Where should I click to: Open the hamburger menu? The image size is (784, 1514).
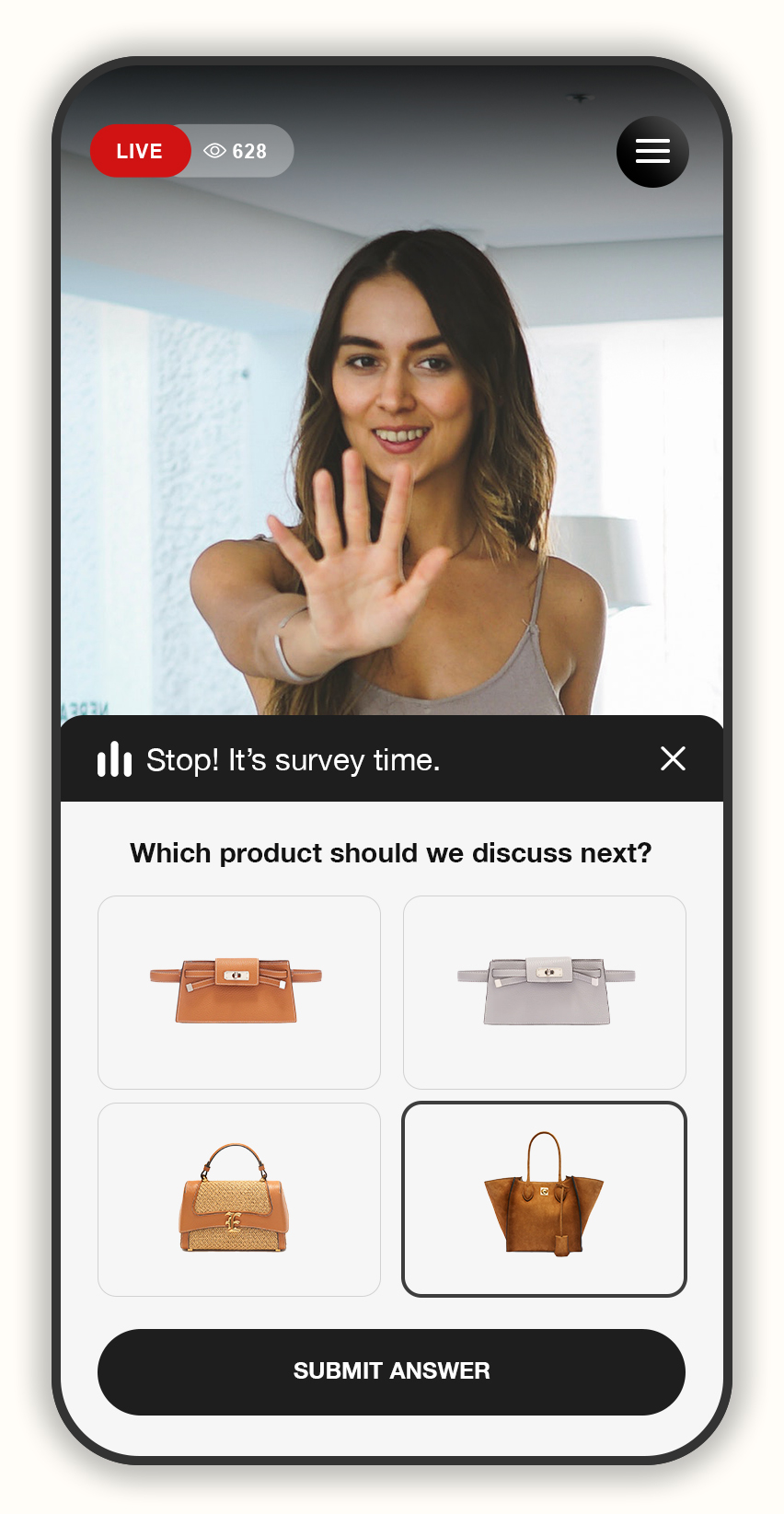(x=652, y=152)
